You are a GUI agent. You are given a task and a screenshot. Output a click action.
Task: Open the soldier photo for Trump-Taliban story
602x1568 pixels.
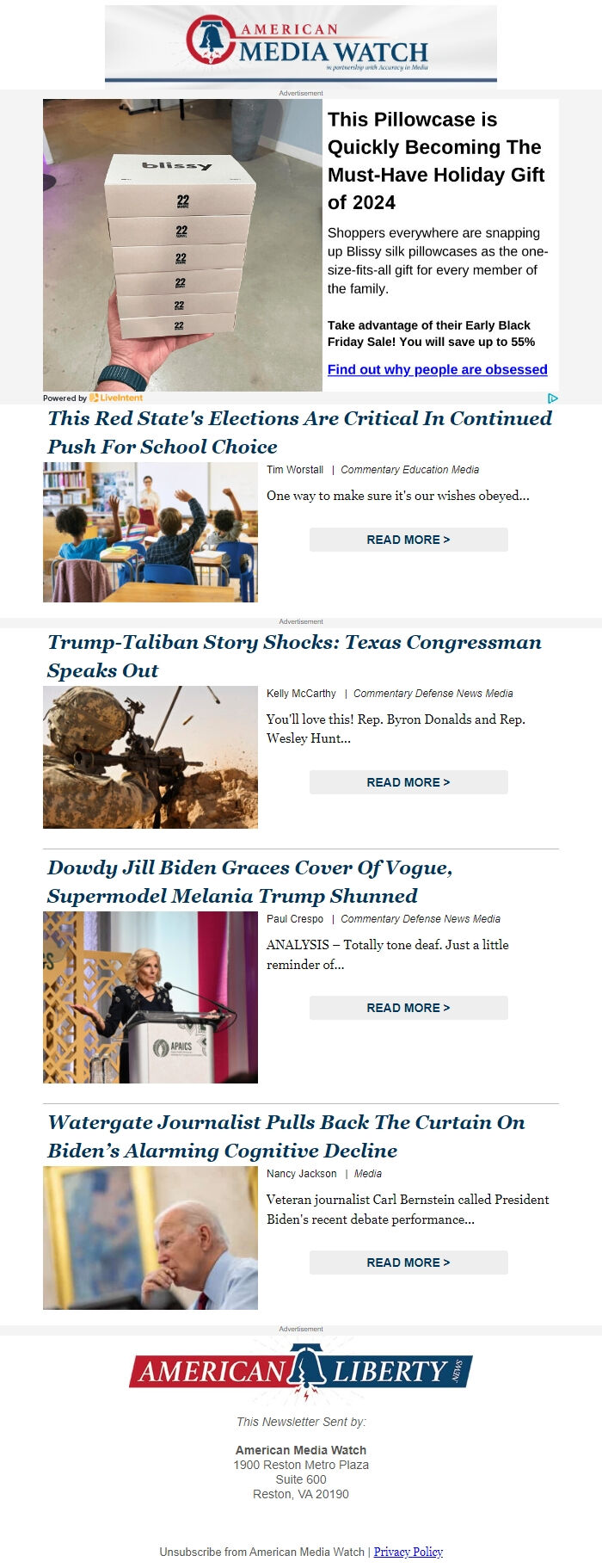coord(150,757)
